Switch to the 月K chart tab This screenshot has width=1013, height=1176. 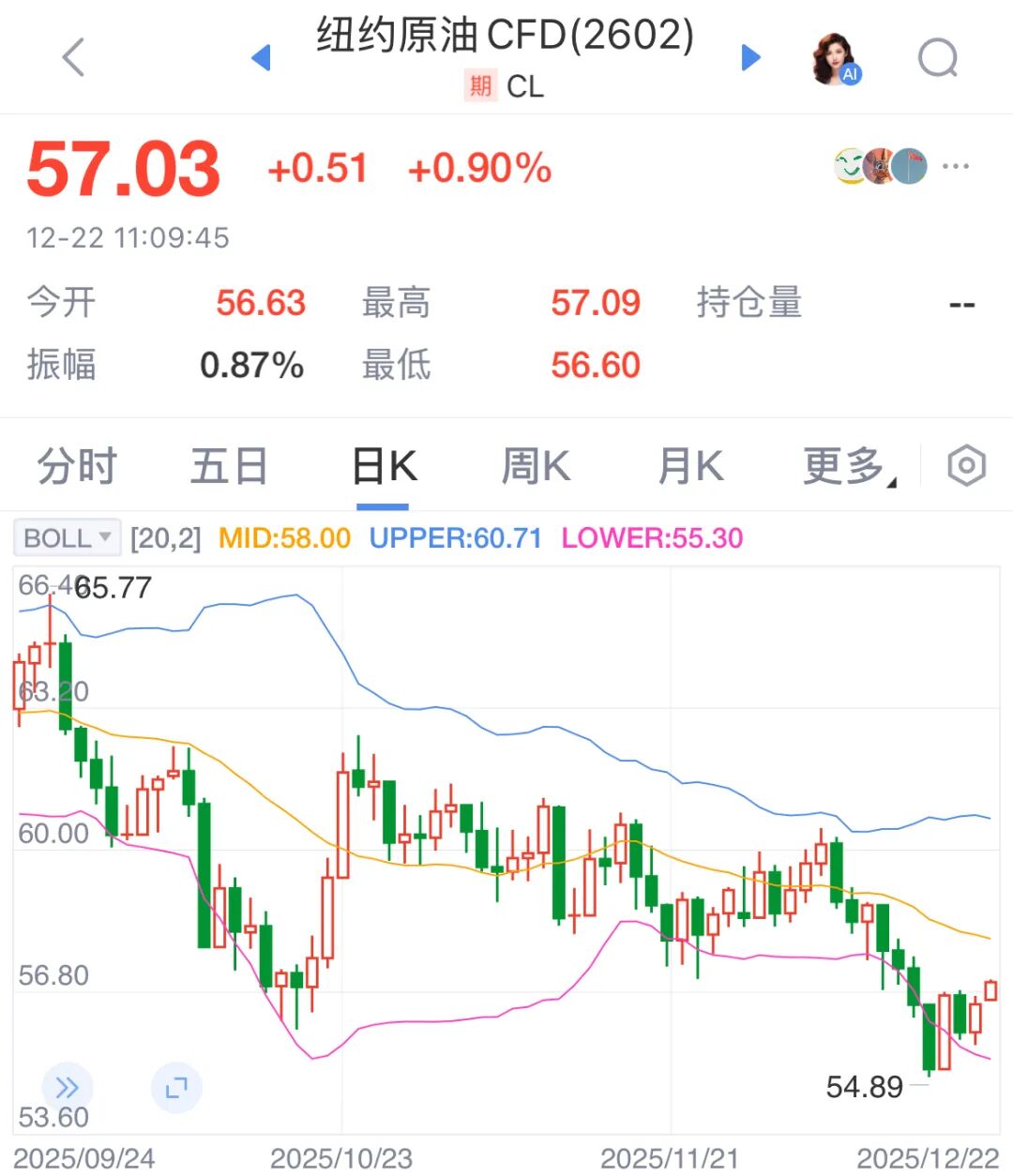690,466
